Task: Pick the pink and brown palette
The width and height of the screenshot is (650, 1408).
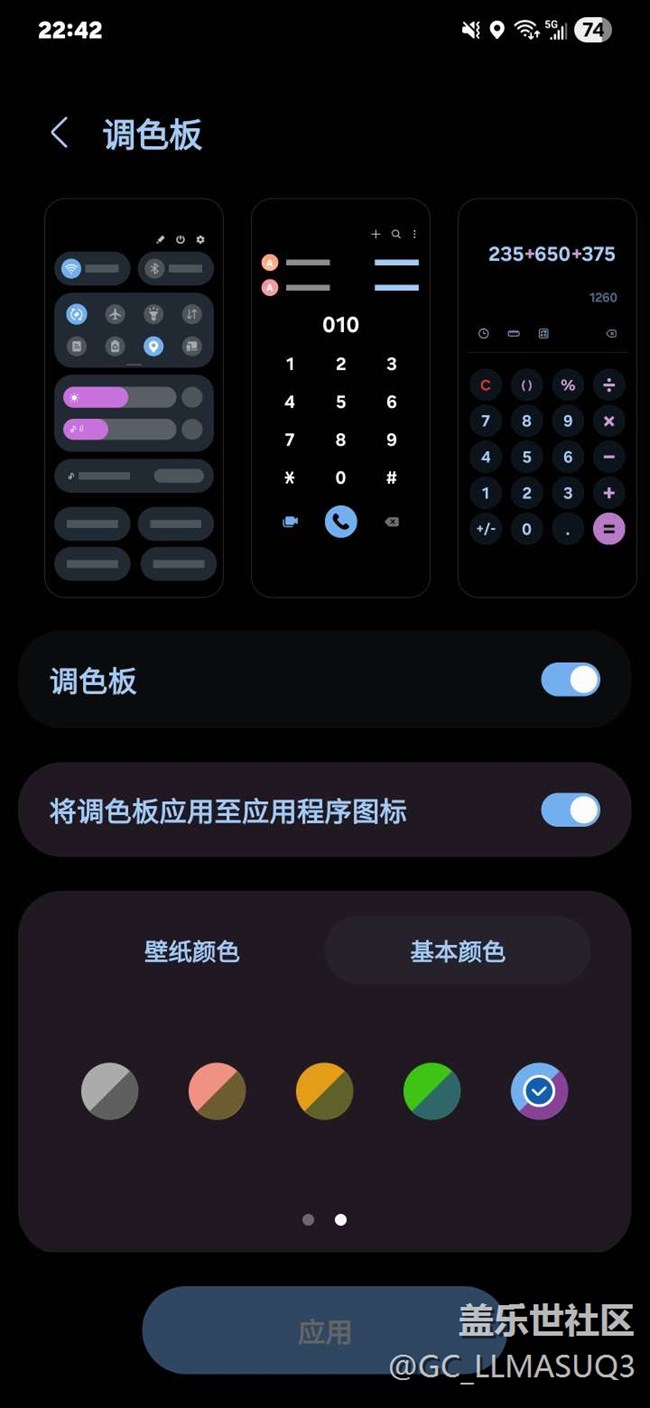Action: click(x=217, y=1090)
